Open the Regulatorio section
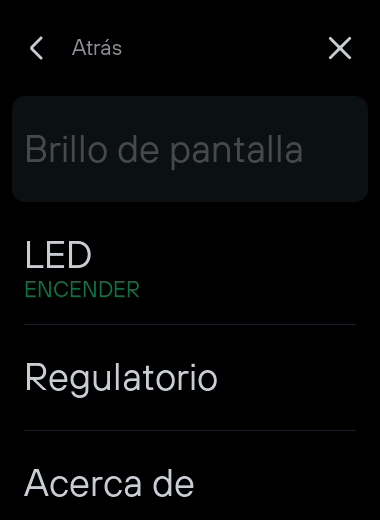 click(x=190, y=378)
